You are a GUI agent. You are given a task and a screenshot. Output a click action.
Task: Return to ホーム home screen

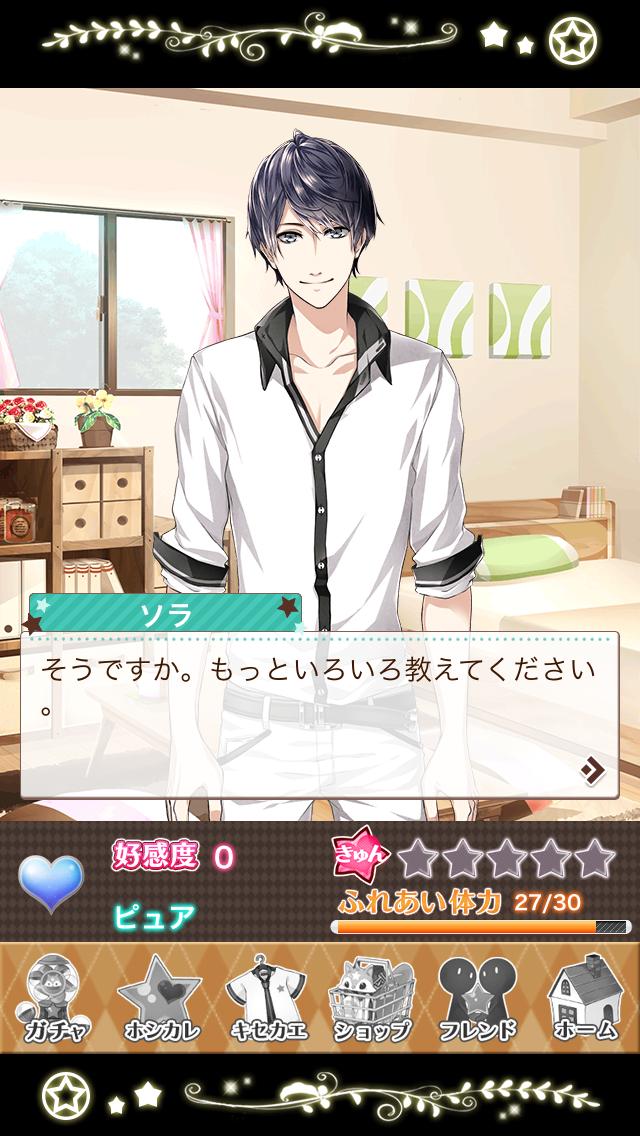(585, 998)
